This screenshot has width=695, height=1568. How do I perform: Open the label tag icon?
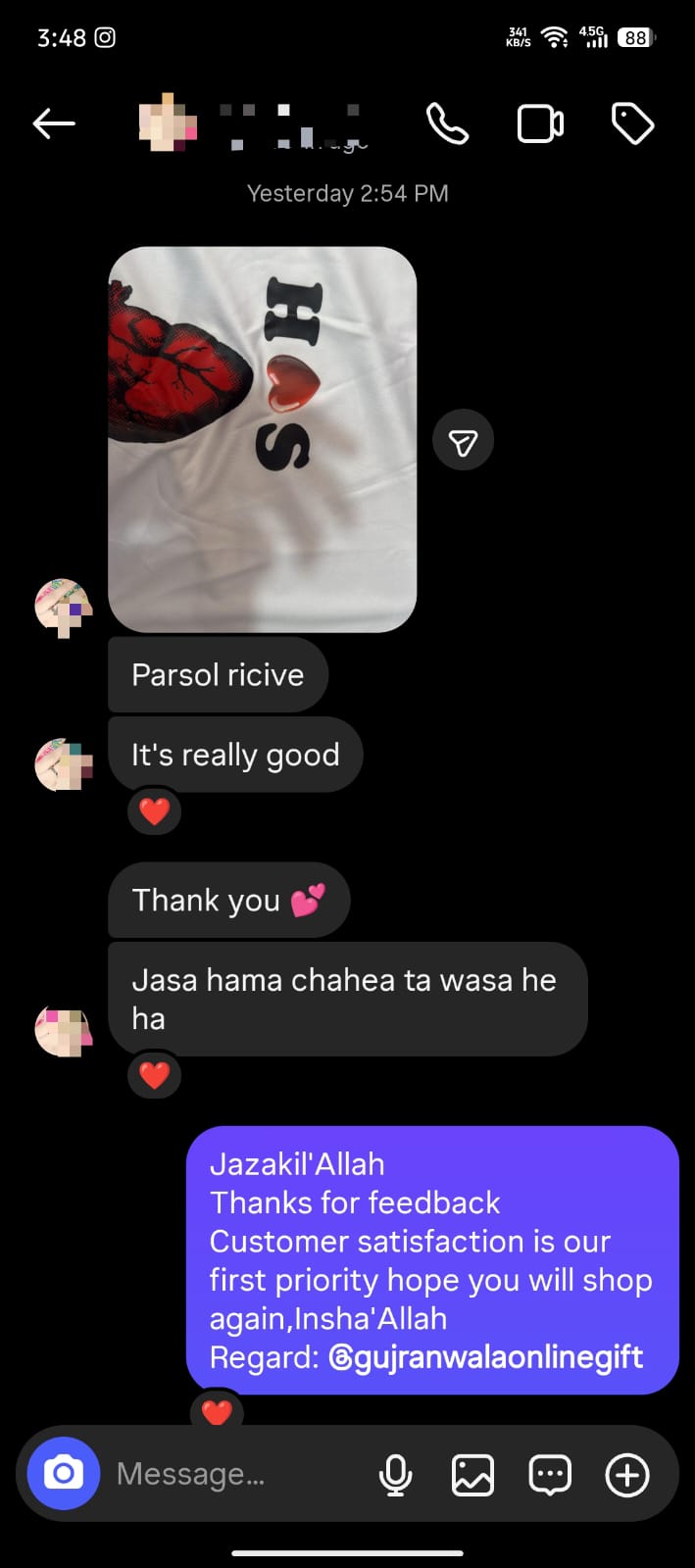(632, 124)
